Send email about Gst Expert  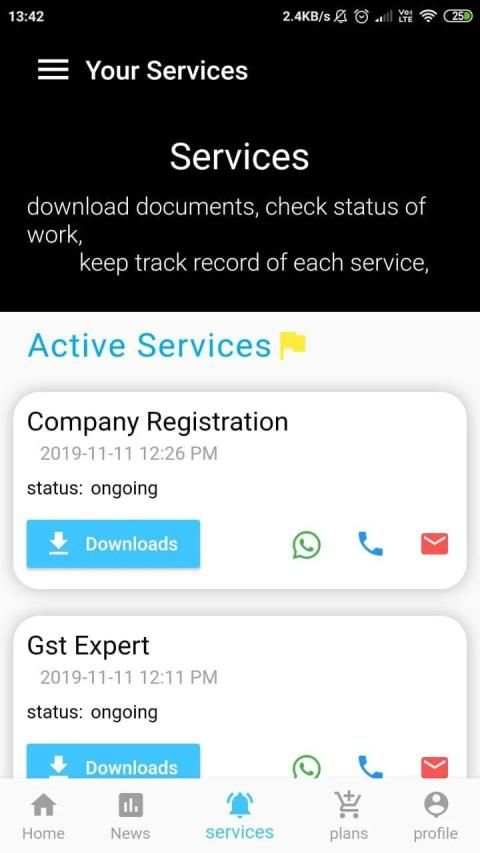click(x=434, y=767)
